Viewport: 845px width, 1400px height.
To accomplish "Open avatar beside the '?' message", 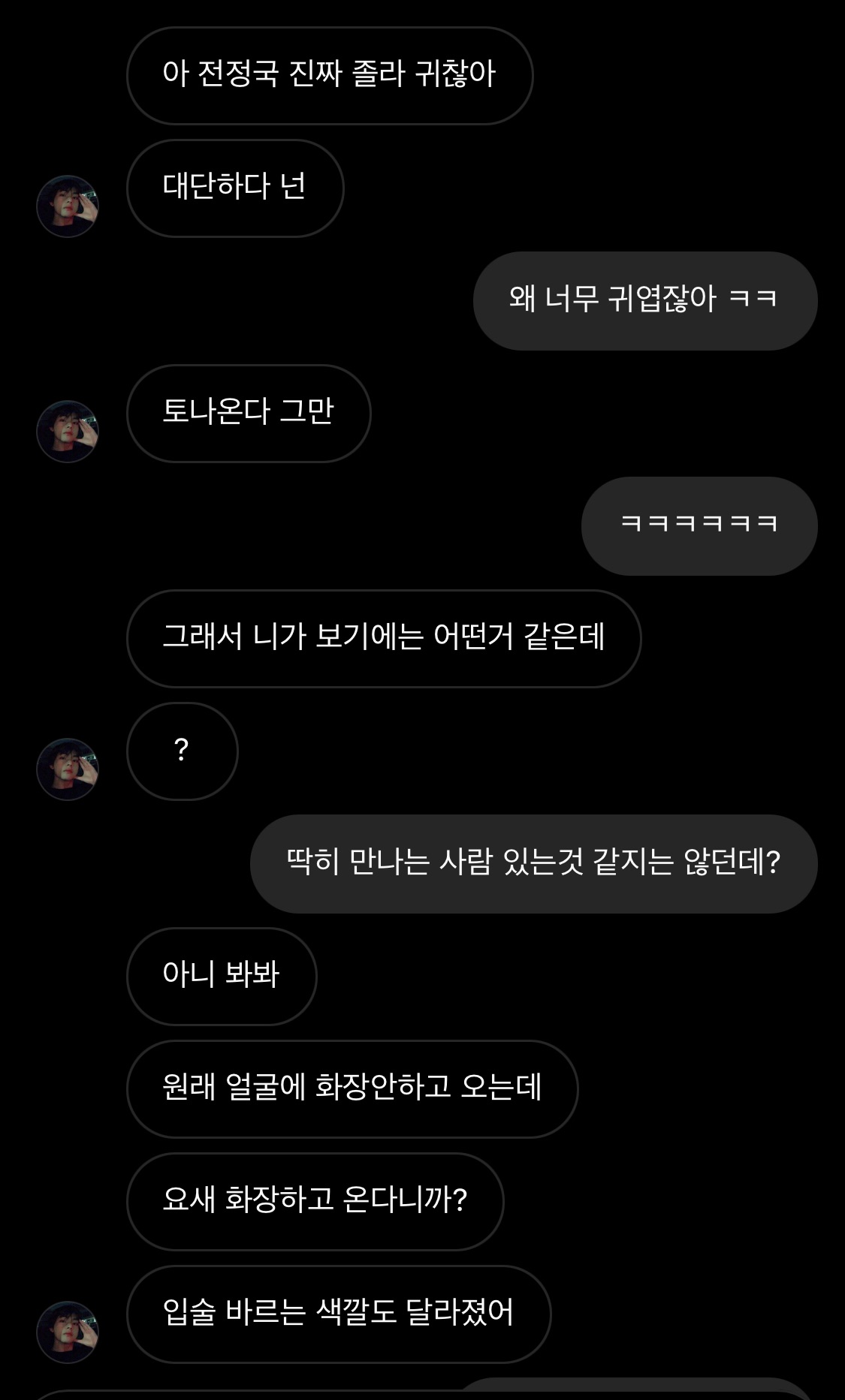I will click(68, 769).
